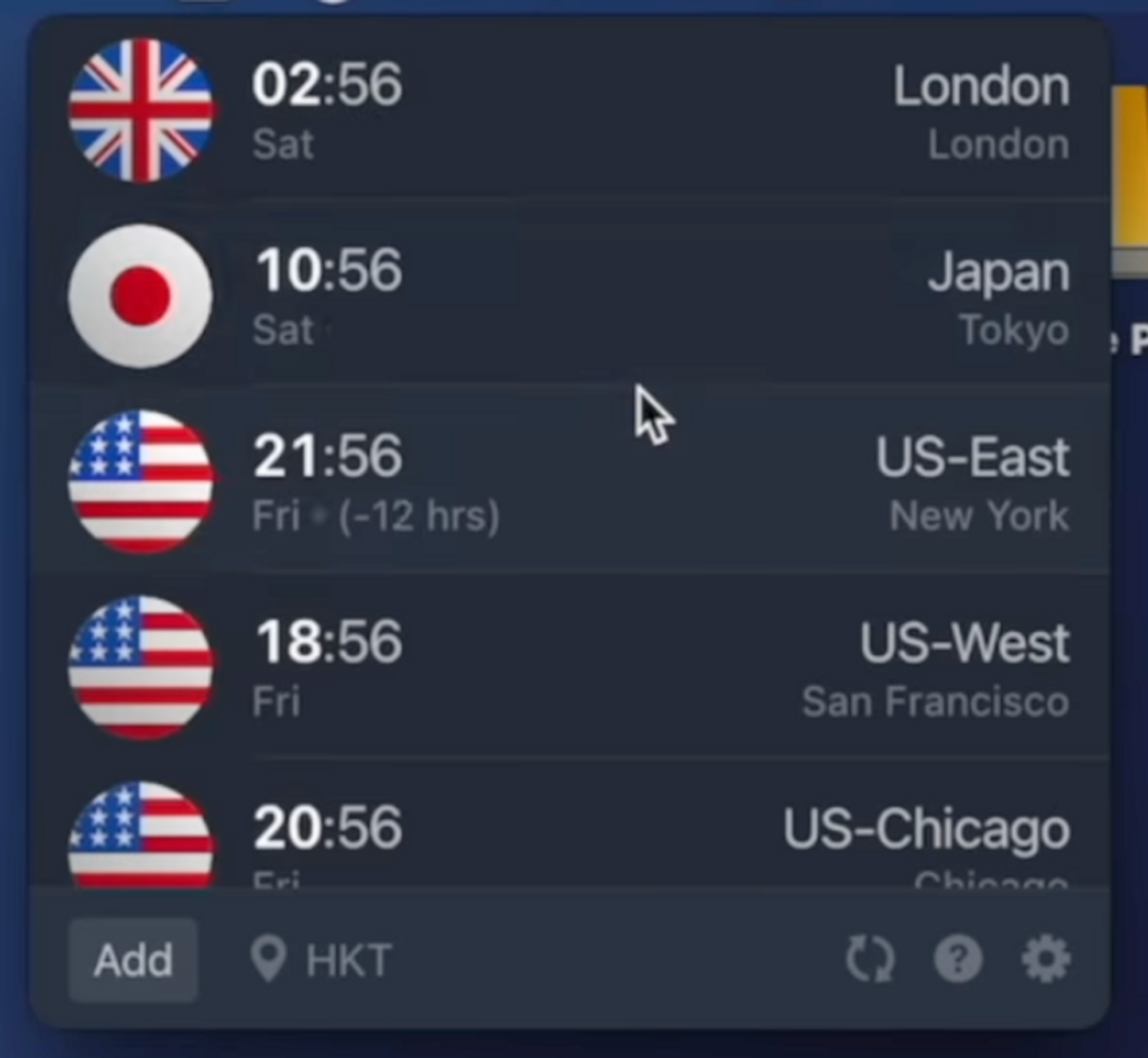Image resolution: width=1148 pixels, height=1058 pixels.
Task: Select the US-West San Francisco row
Action: 574,668
